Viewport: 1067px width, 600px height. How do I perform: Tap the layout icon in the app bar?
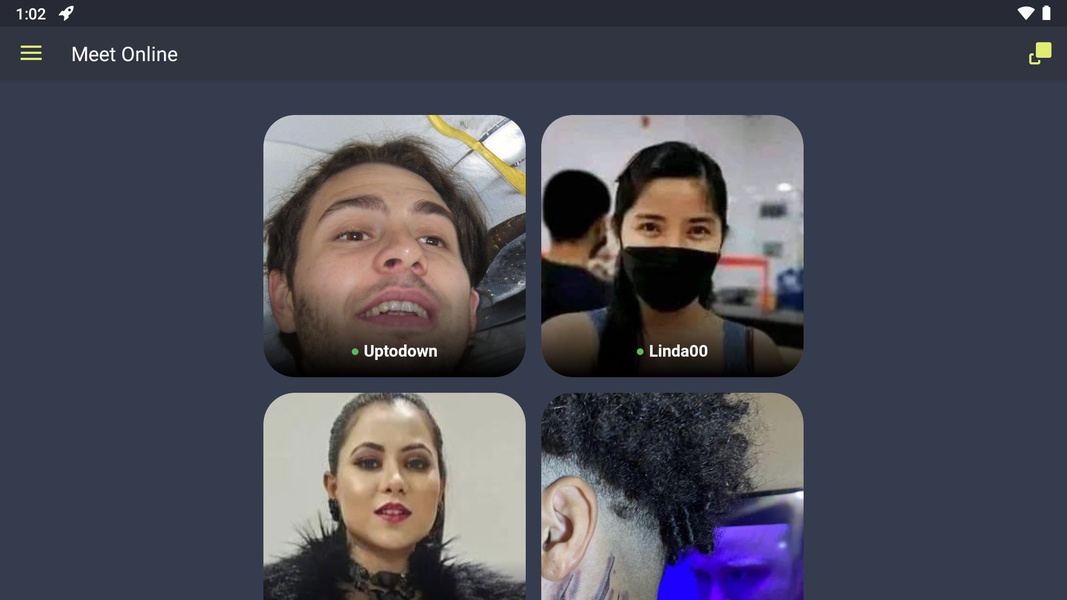1040,54
